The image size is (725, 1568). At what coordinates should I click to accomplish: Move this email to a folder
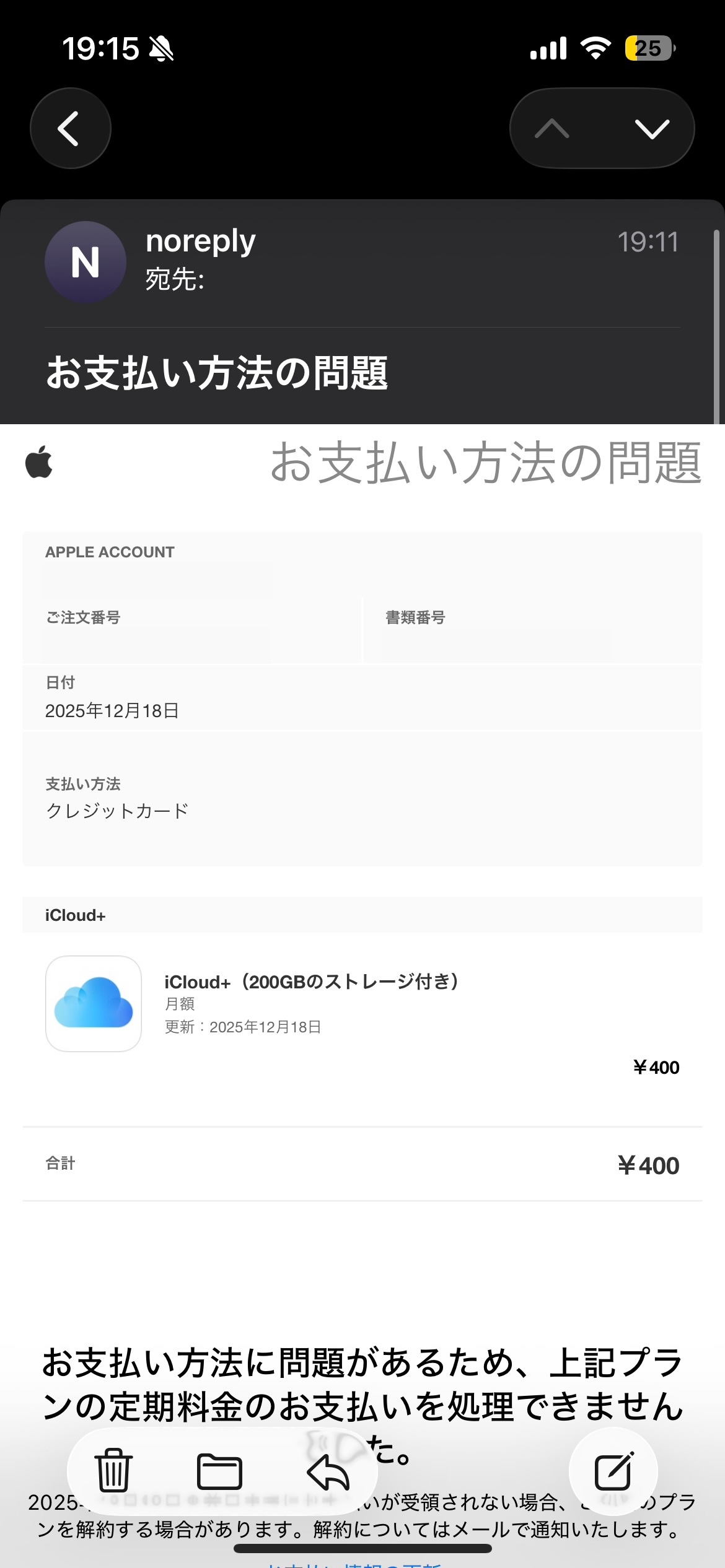(219, 1470)
